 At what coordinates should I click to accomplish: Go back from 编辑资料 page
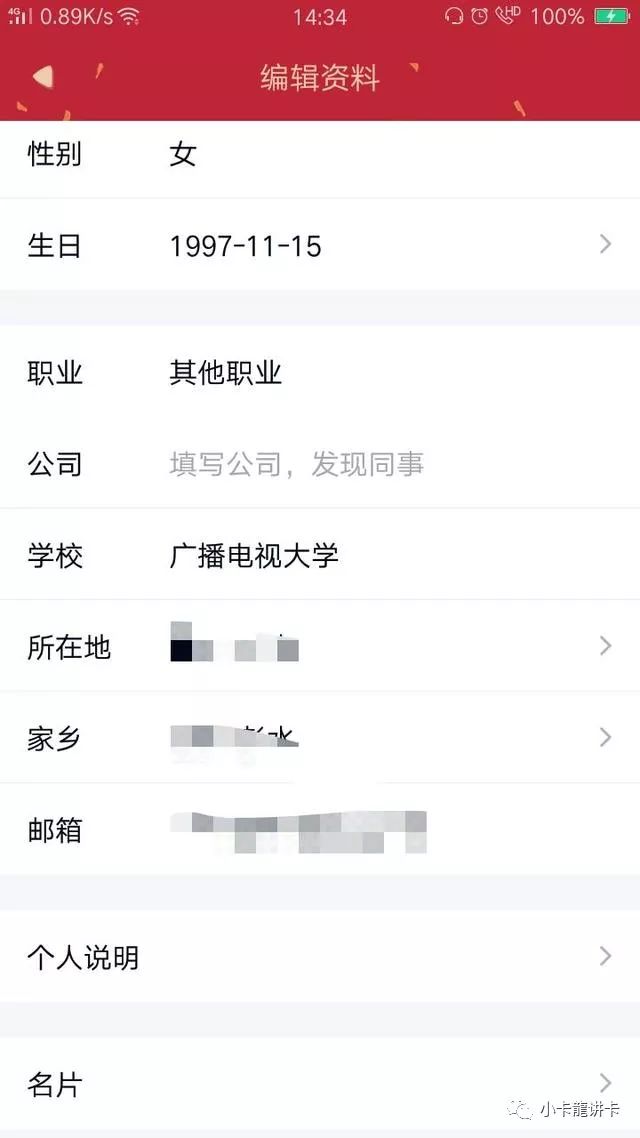44,76
